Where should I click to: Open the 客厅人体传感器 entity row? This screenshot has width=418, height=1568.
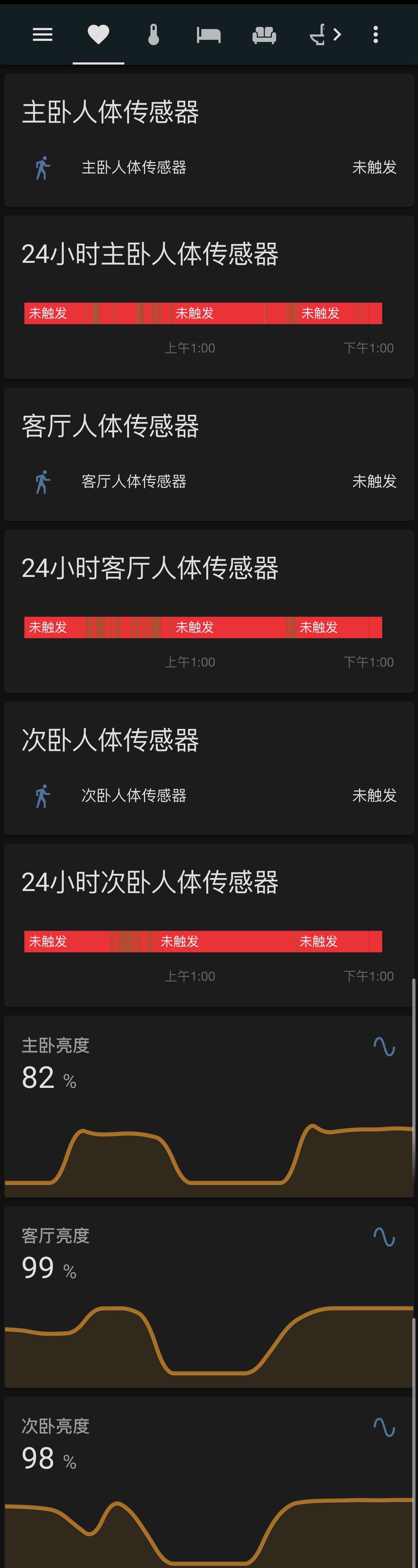pyautogui.click(x=209, y=482)
